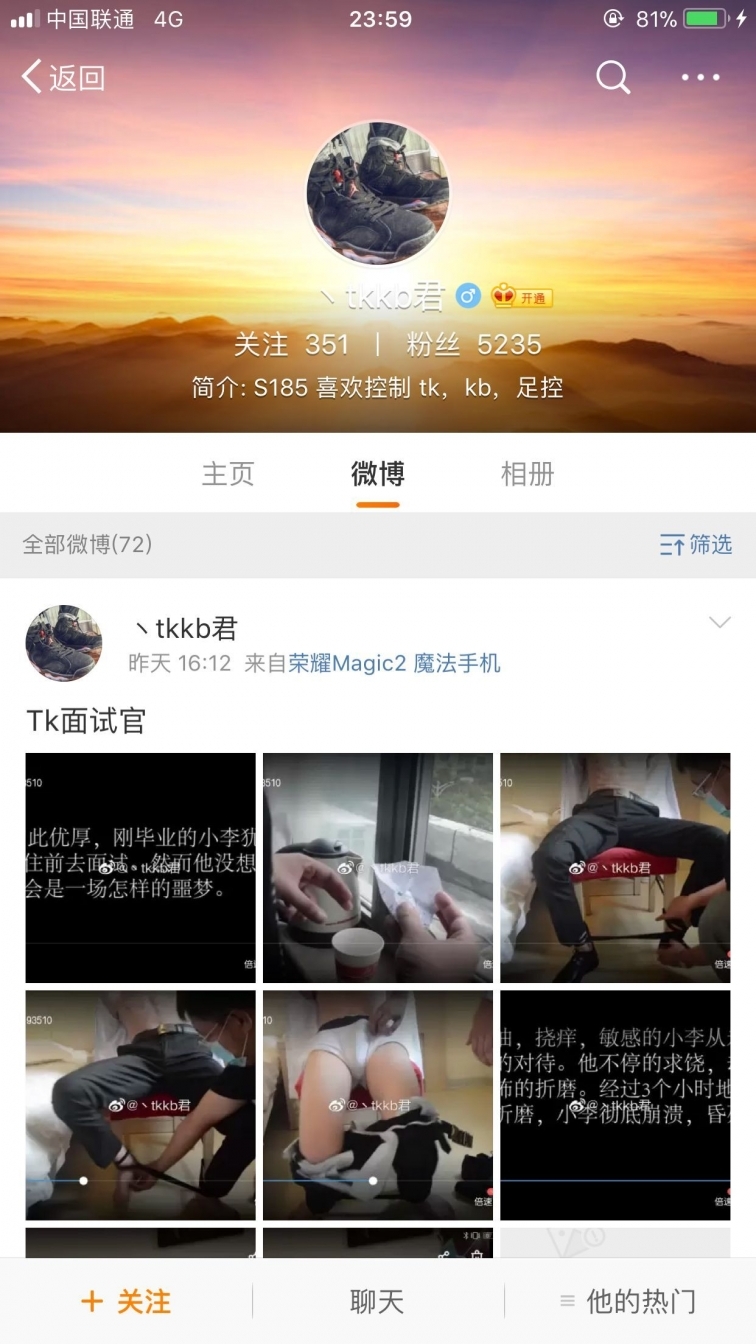The image size is (756, 1344).
Task: Switch to the 主页 tab
Action: point(228,473)
